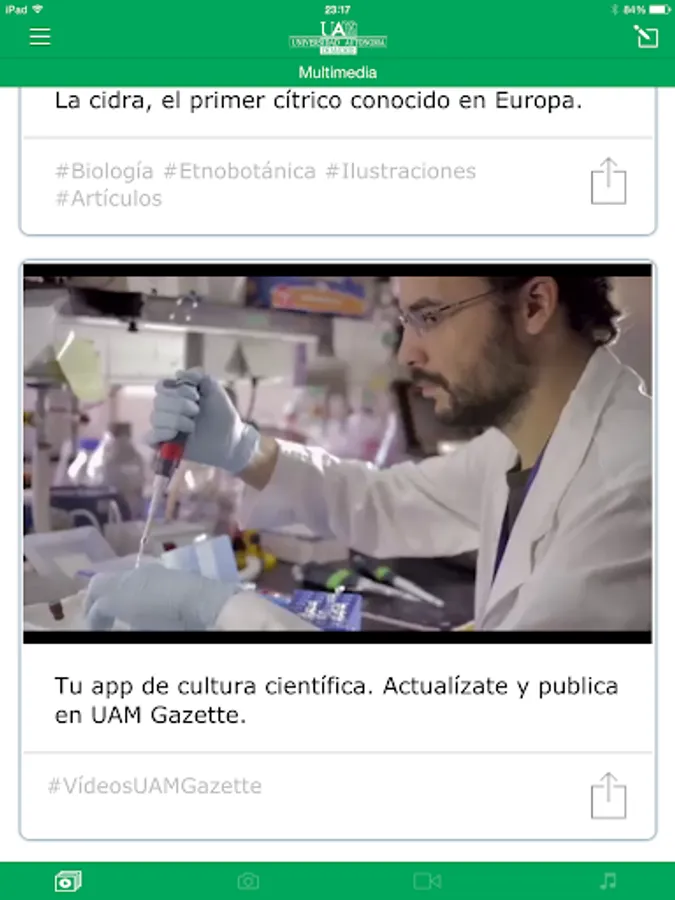Share the cidra article
The image size is (675, 900).
pyautogui.click(x=608, y=183)
